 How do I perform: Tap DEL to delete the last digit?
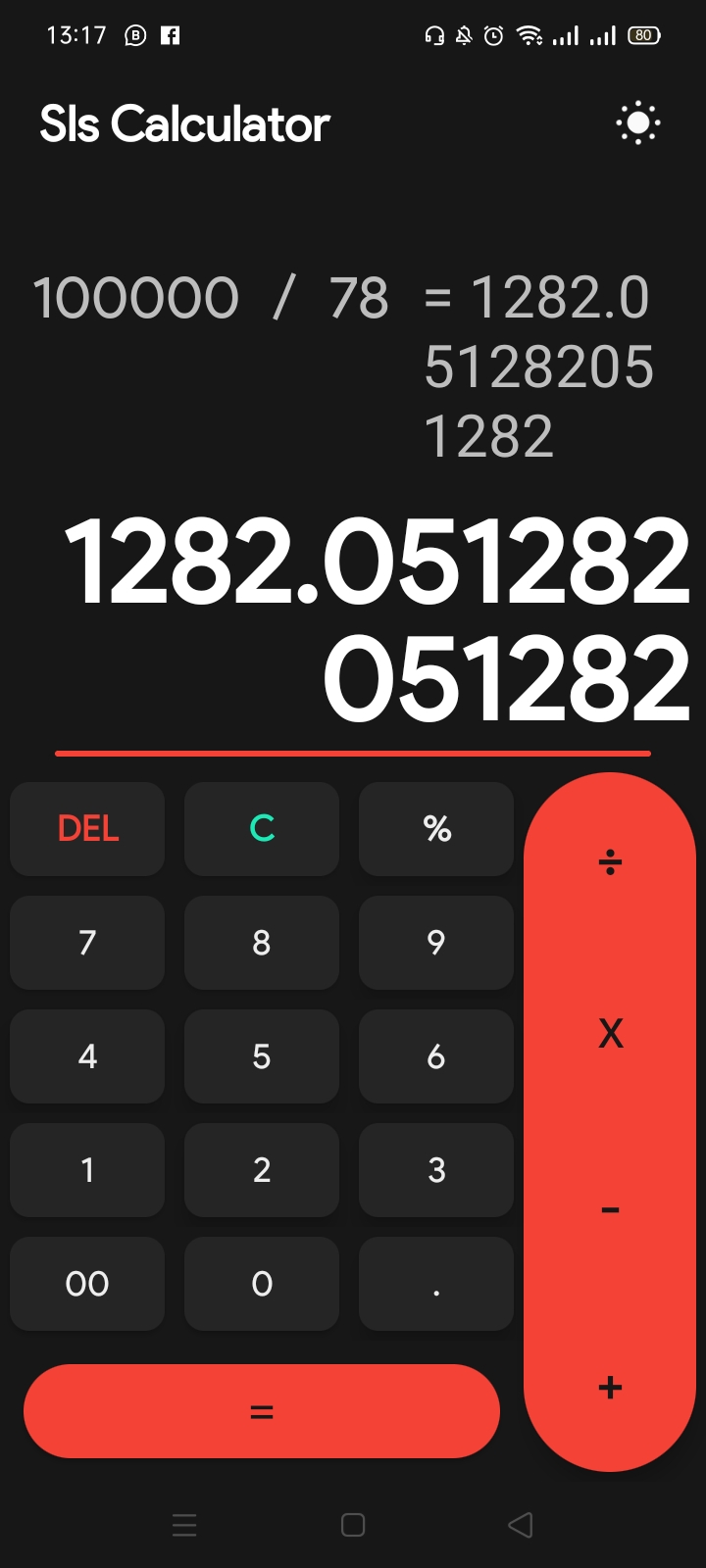tap(87, 829)
